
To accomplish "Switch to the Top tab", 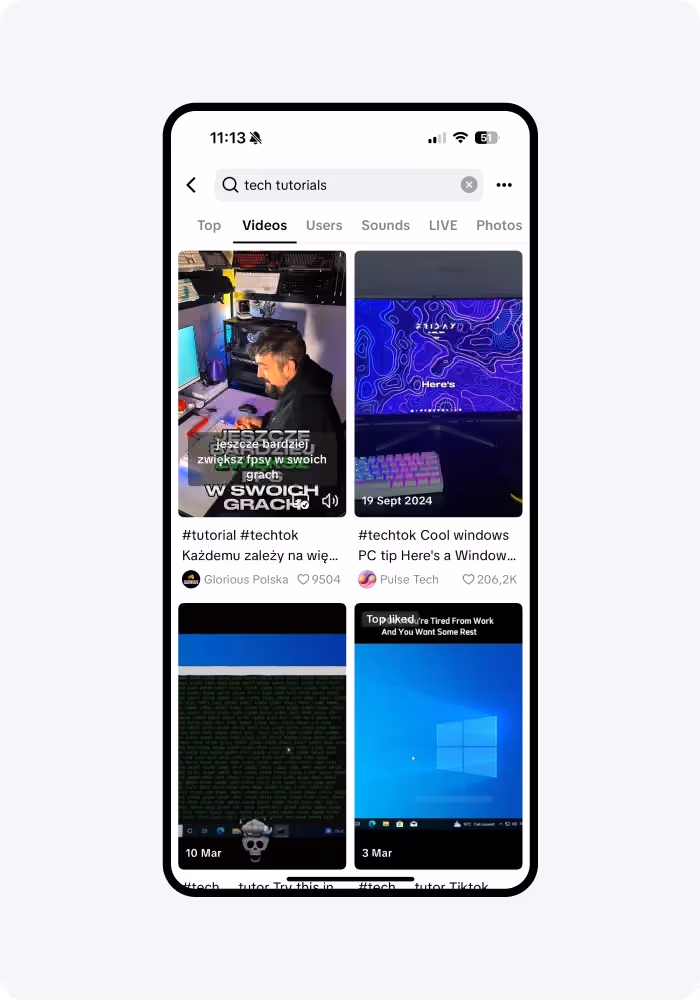I will tap(209, 225).
